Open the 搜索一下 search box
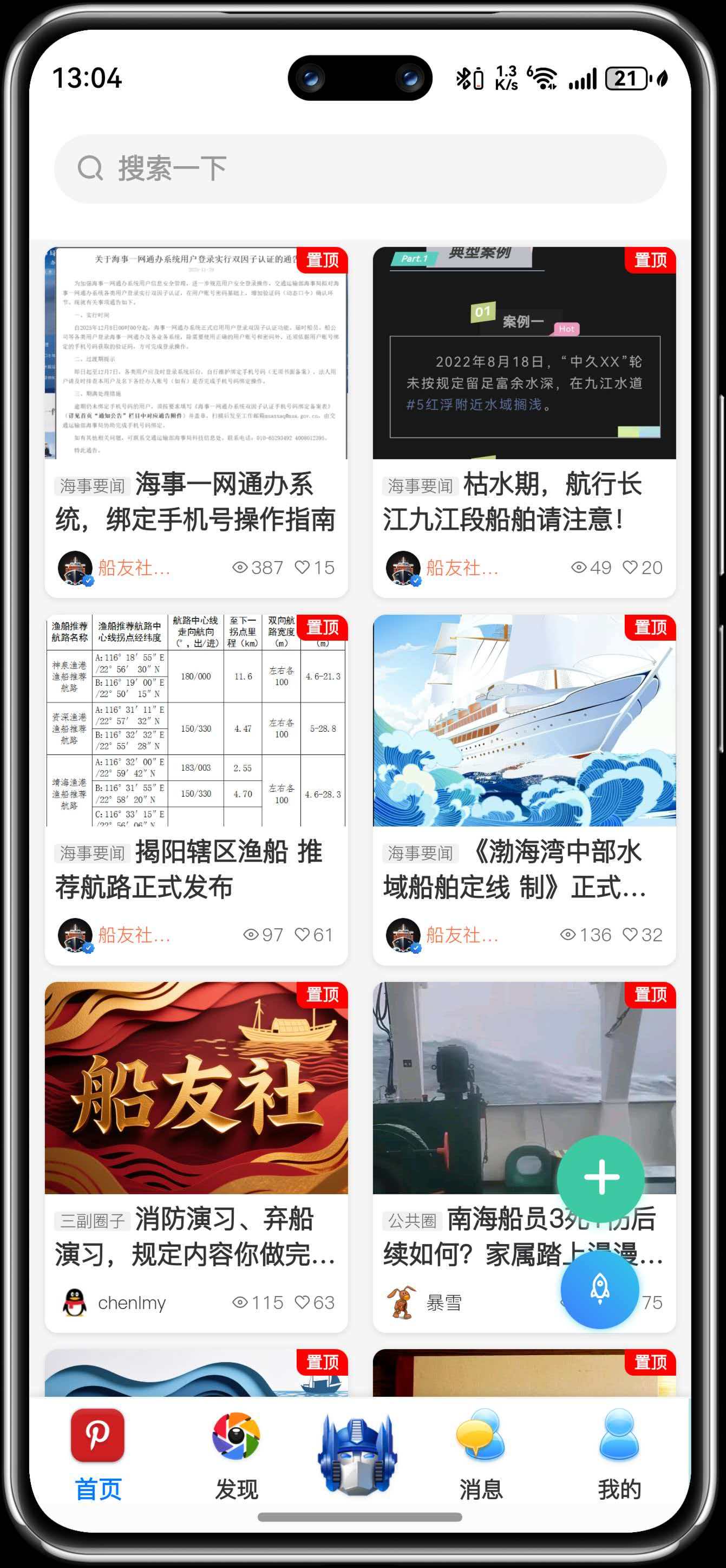 360,168
